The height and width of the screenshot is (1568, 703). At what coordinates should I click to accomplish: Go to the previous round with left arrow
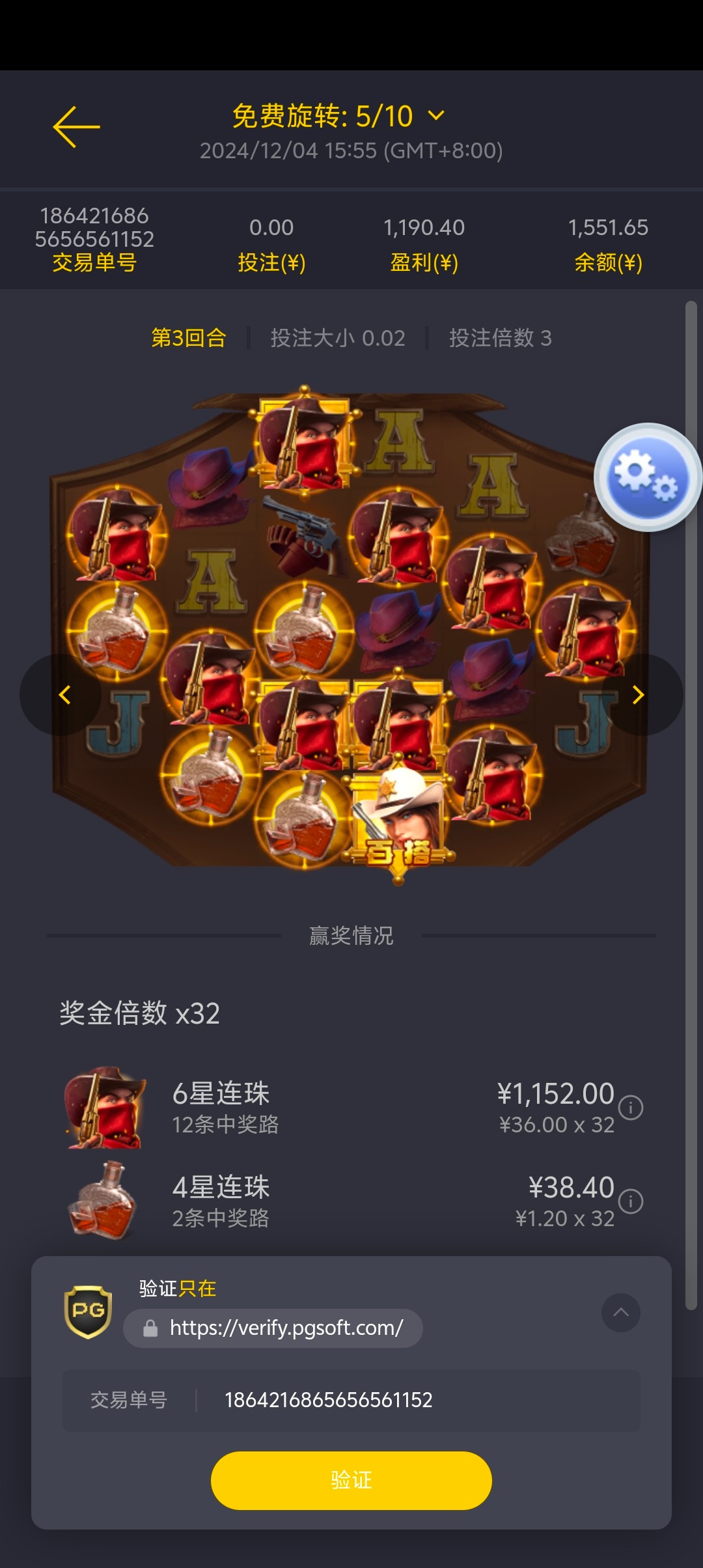pyautogui.click(x=62, y=695)
